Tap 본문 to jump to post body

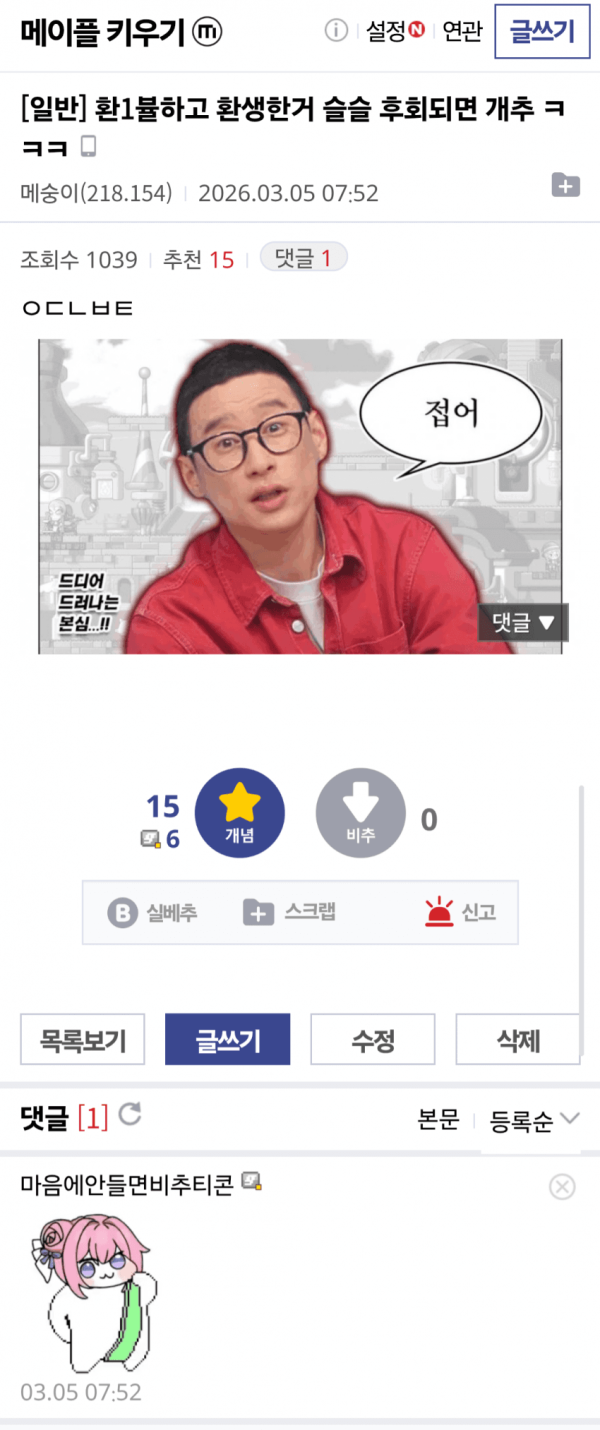(438, 1120)
